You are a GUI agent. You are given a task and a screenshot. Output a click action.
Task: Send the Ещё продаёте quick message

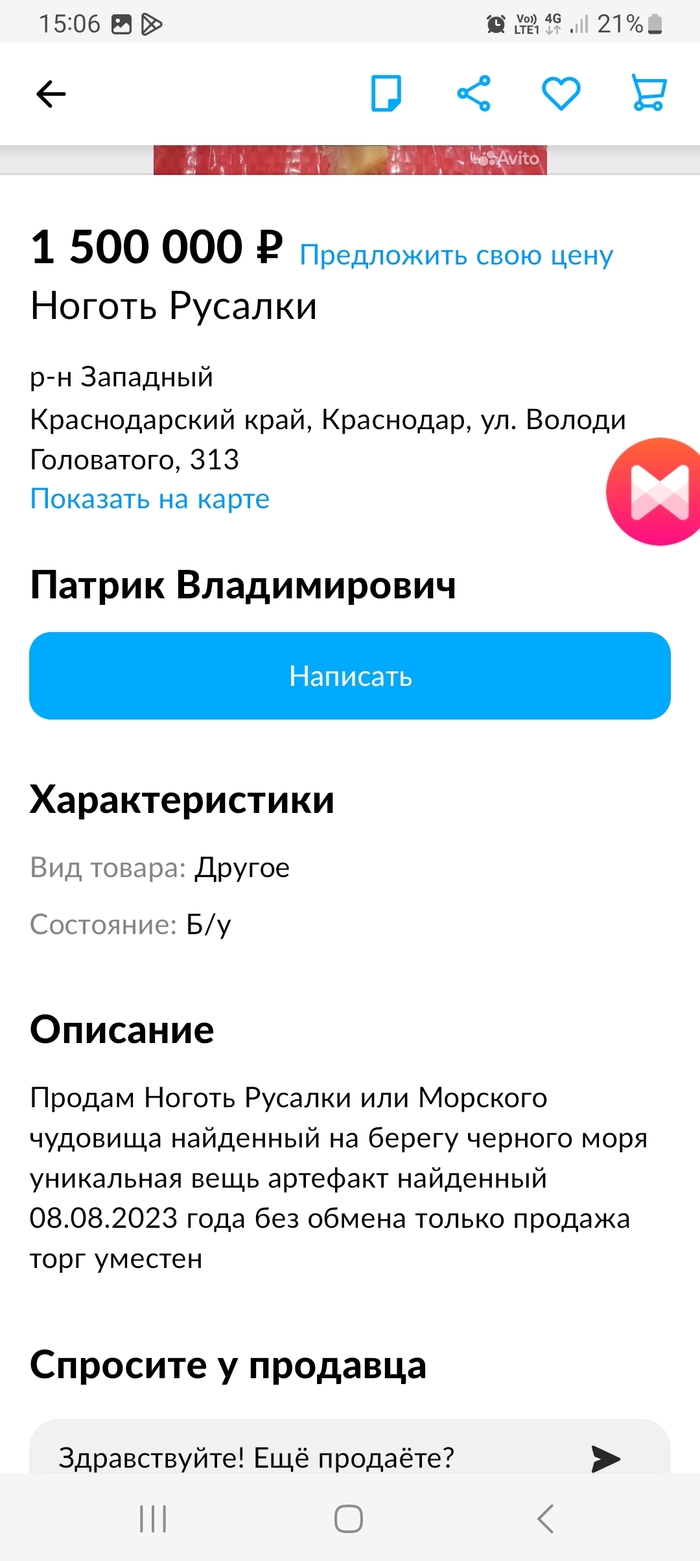[605, 1459]
